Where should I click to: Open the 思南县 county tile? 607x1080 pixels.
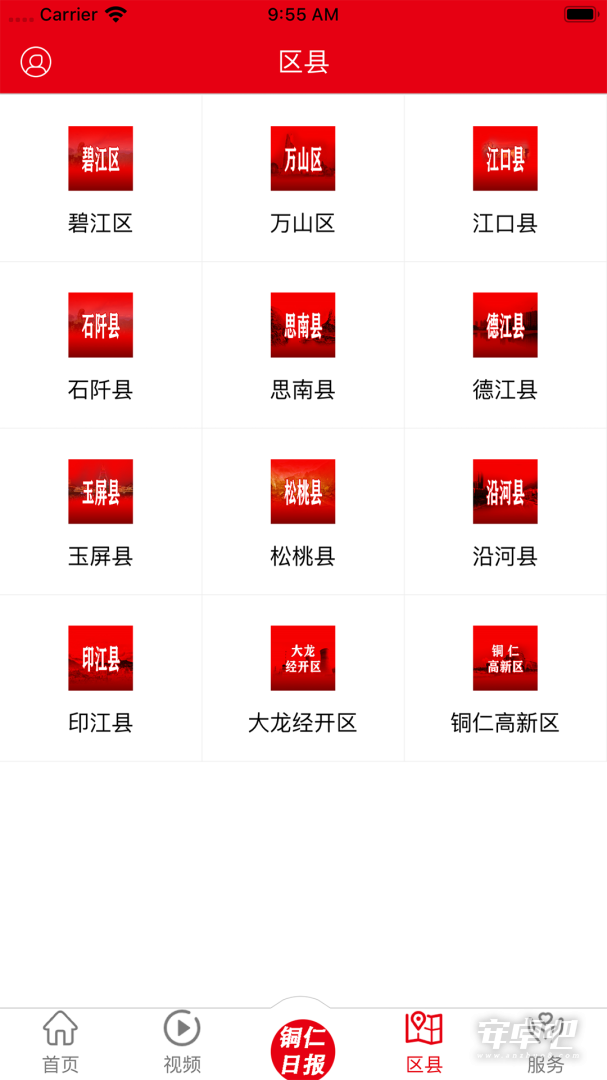tap(303, 345)
